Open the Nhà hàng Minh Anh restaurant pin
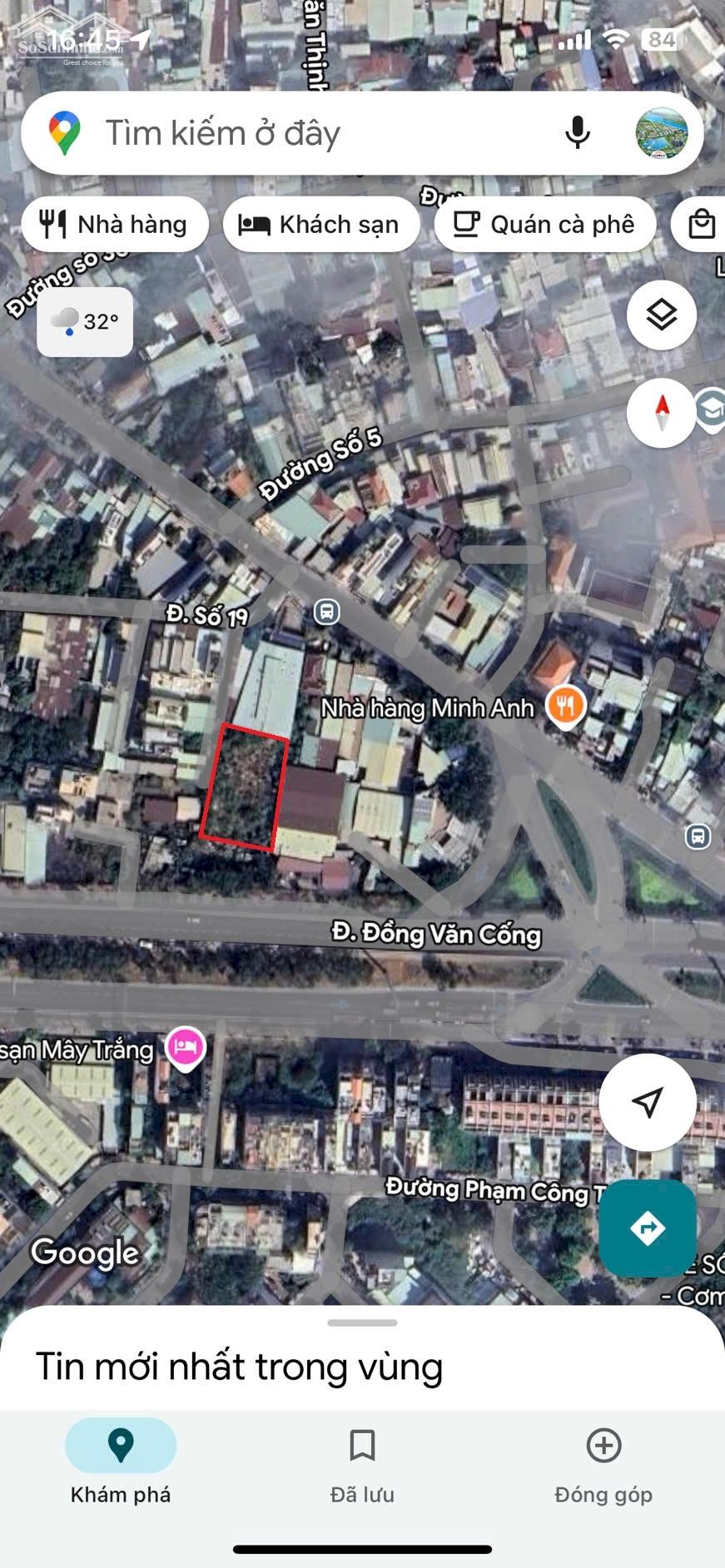 click(566, 707)
